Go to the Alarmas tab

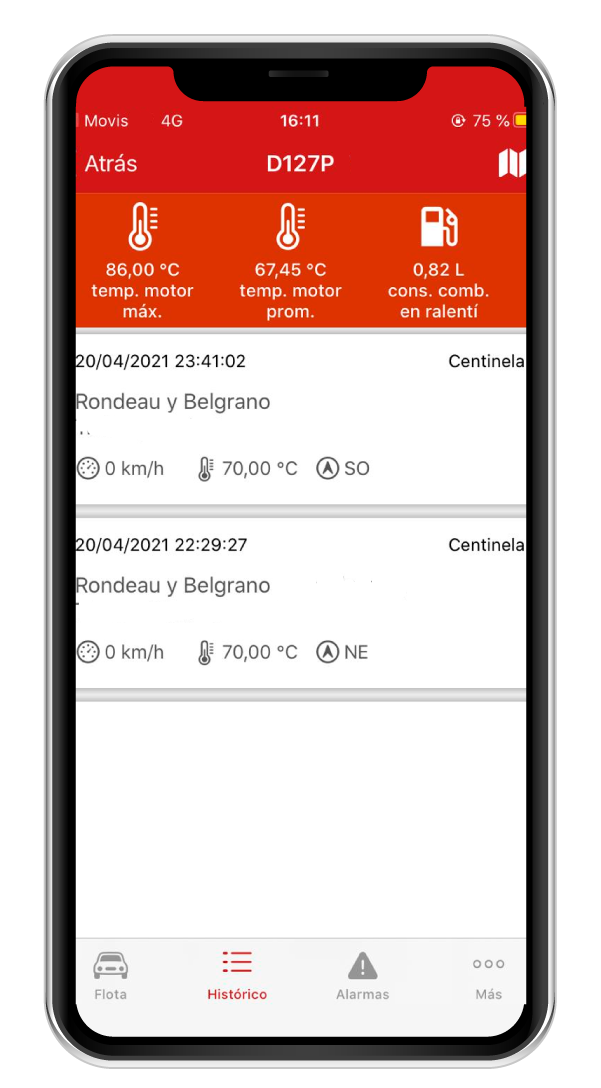click(362, 976)
